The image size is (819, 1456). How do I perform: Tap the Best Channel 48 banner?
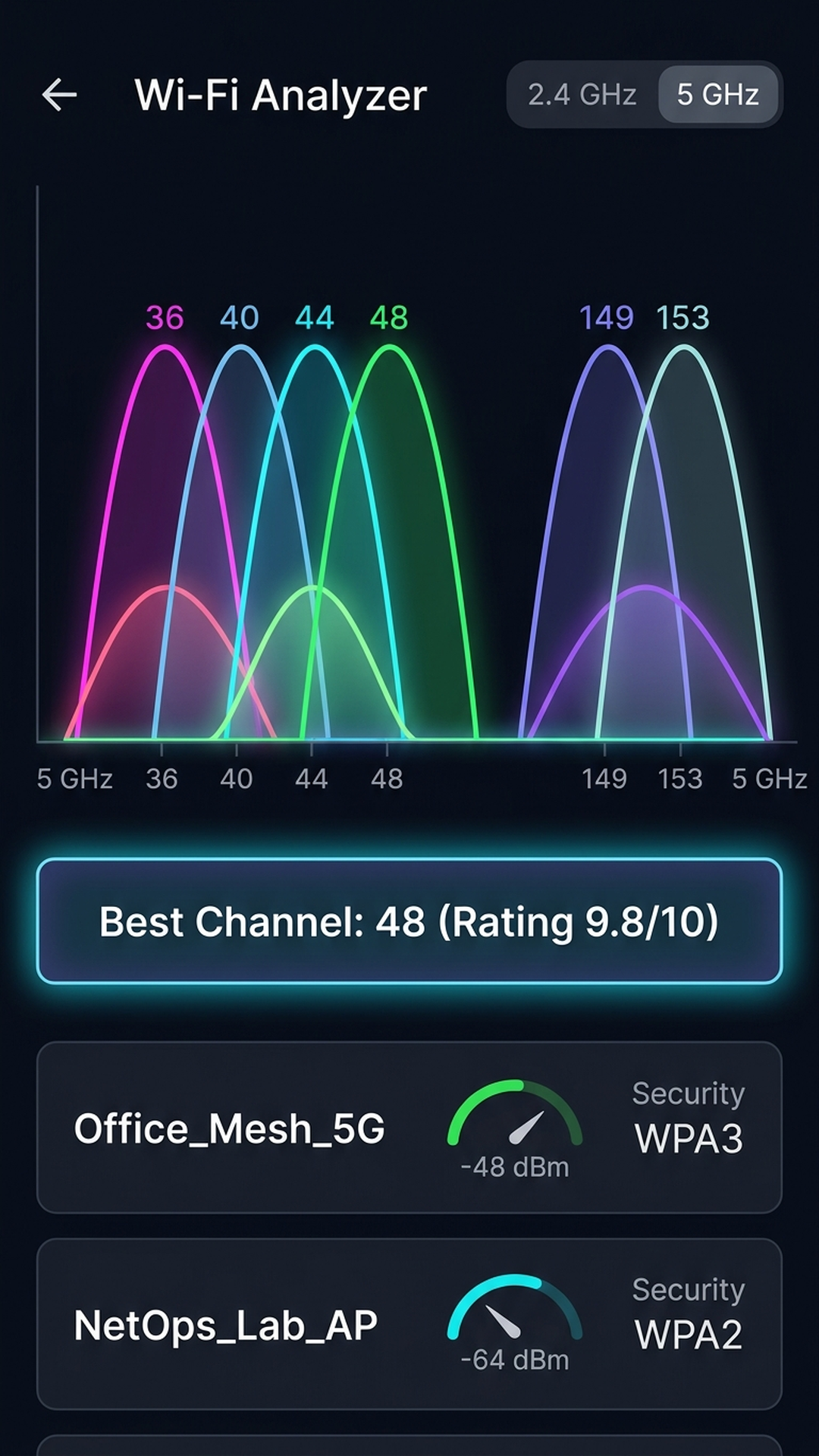409,921
